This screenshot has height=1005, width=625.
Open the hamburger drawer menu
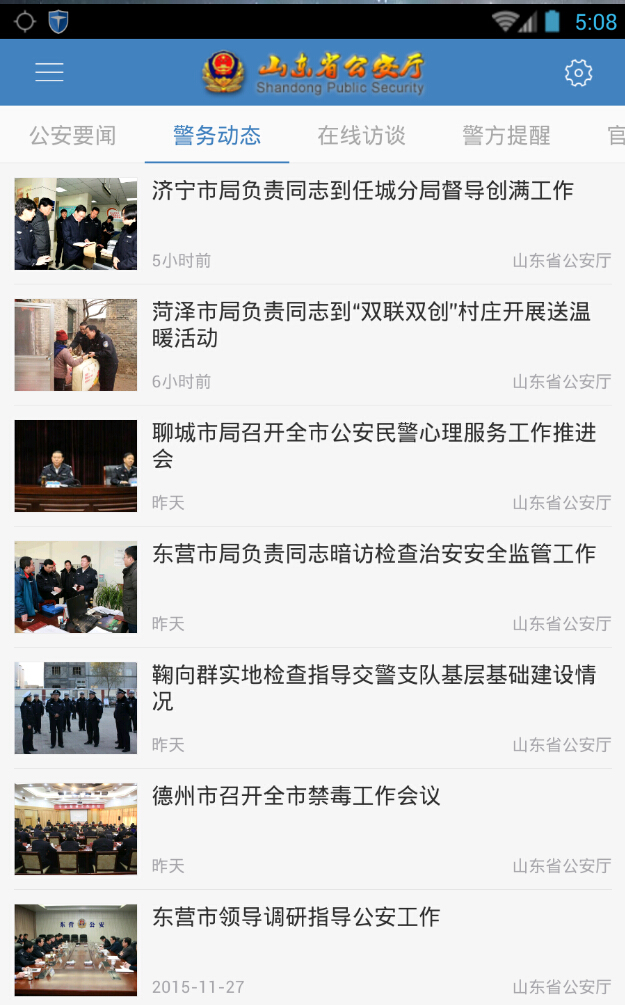coord(49,72)
